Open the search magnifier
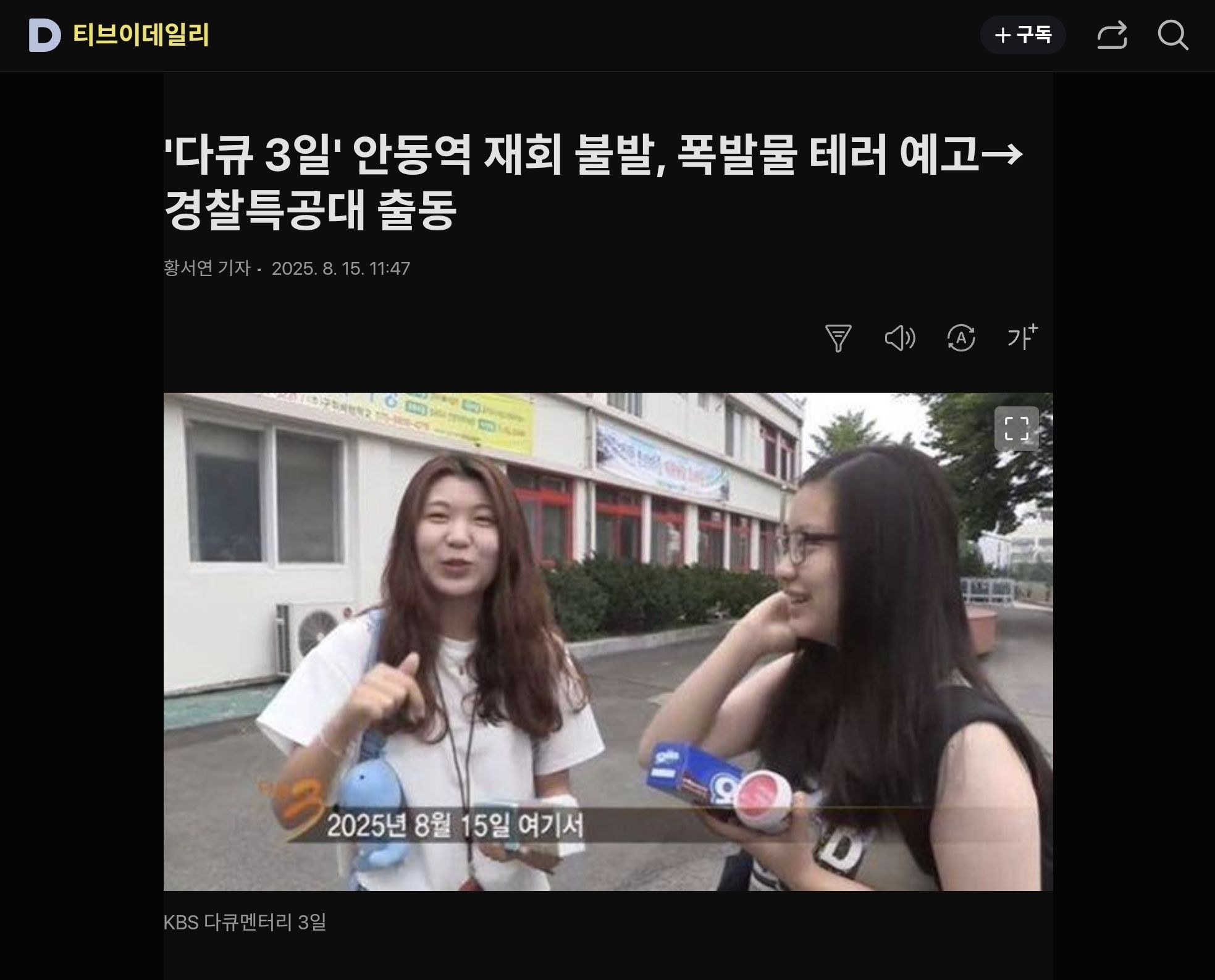This screenshot has width=1215, height=980. click(1172, 35)
